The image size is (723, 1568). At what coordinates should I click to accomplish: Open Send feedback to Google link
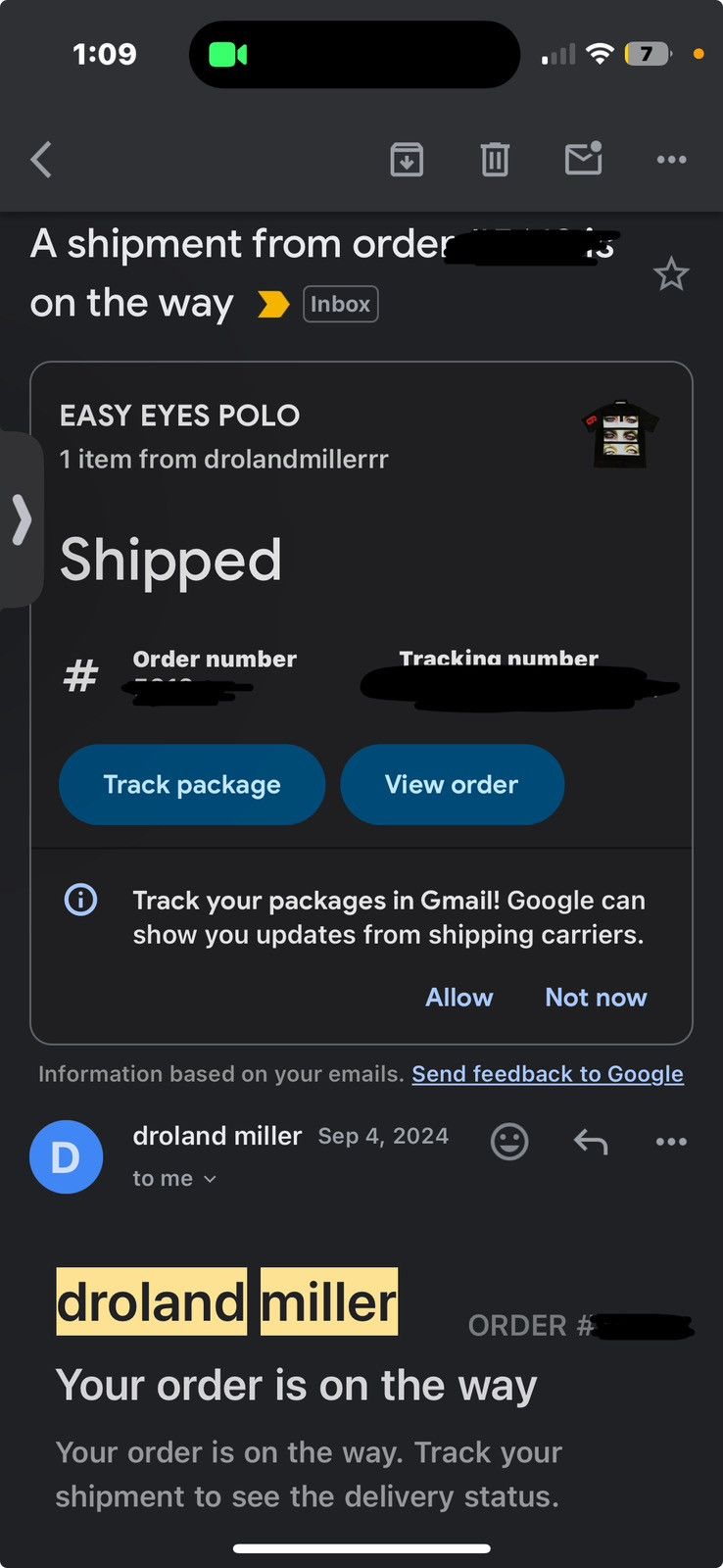point(548,1074)
